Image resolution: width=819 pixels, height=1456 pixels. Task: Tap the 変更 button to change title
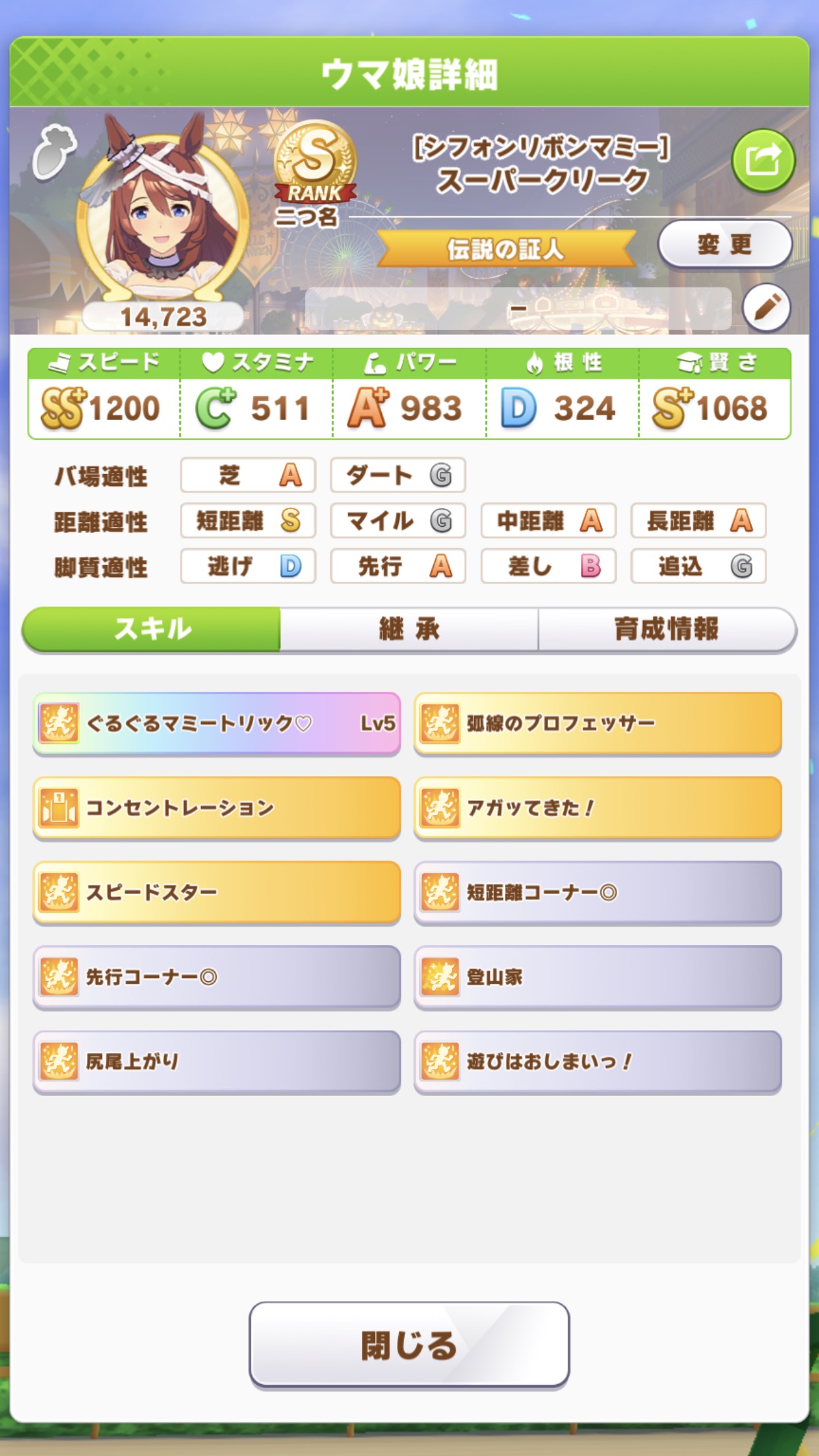pos(724,245)
